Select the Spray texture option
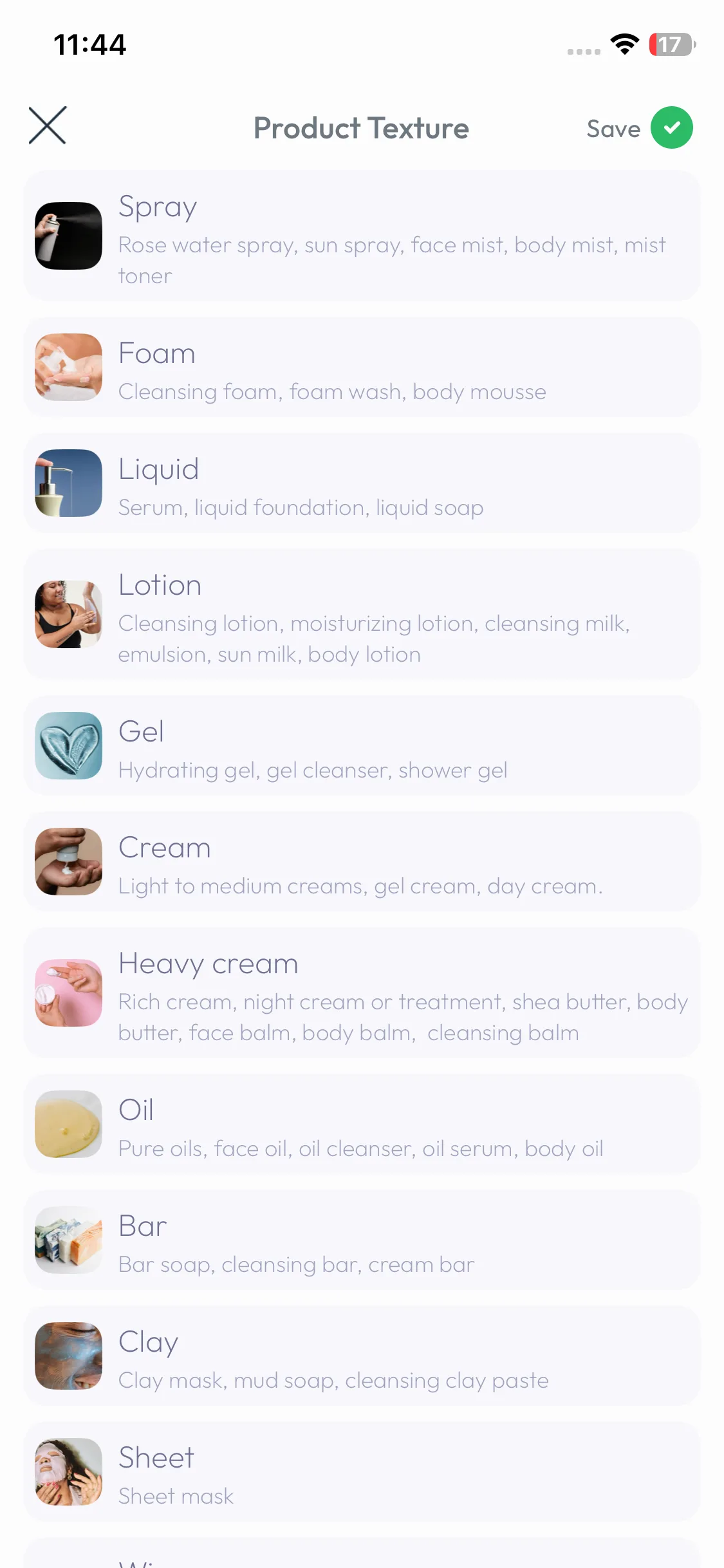 pyautogui.click(x=362, y=236)
